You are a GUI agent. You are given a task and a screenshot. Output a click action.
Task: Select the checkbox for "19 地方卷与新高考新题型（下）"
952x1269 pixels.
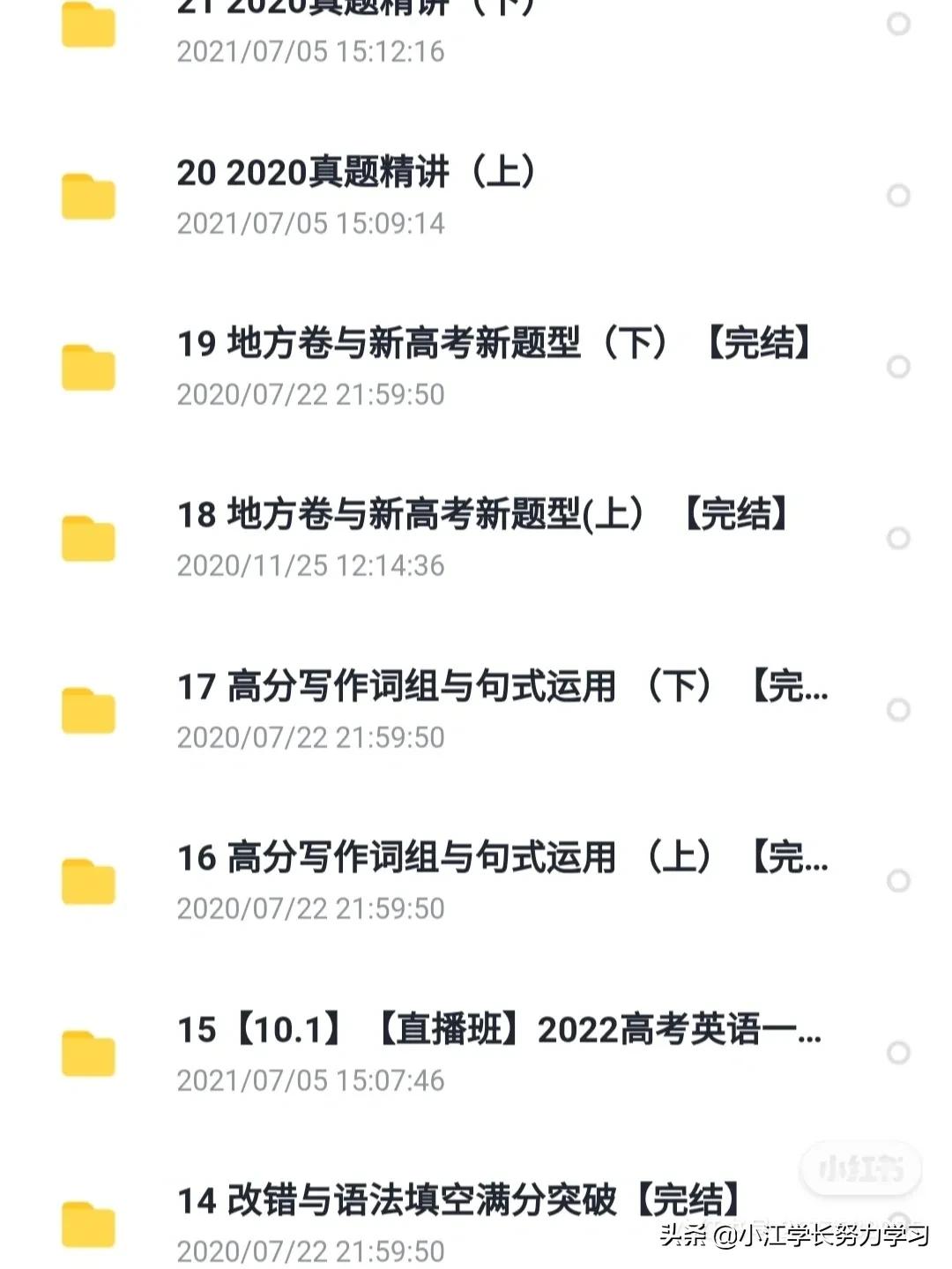[900, 368]
